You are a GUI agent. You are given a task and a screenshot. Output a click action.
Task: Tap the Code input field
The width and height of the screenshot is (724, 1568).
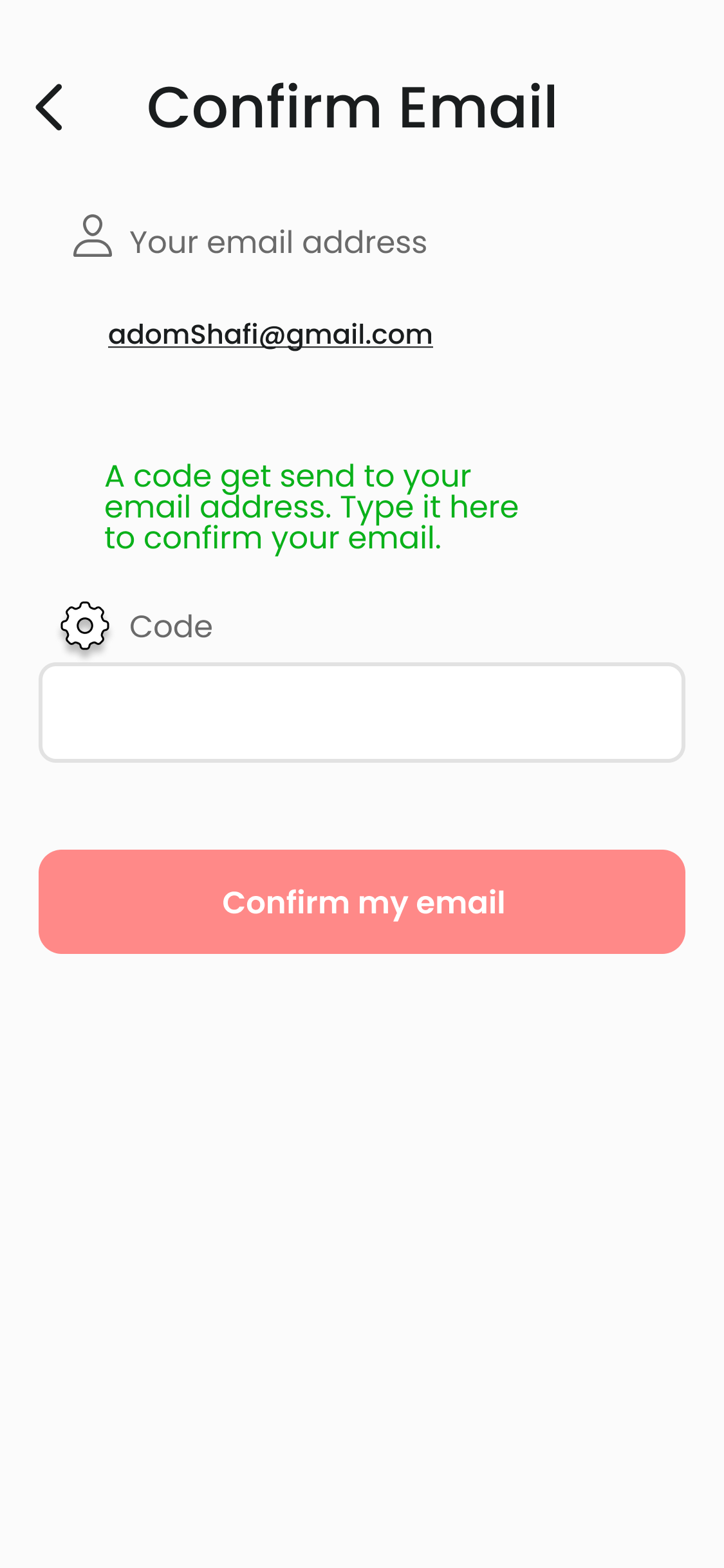[362, 713]
